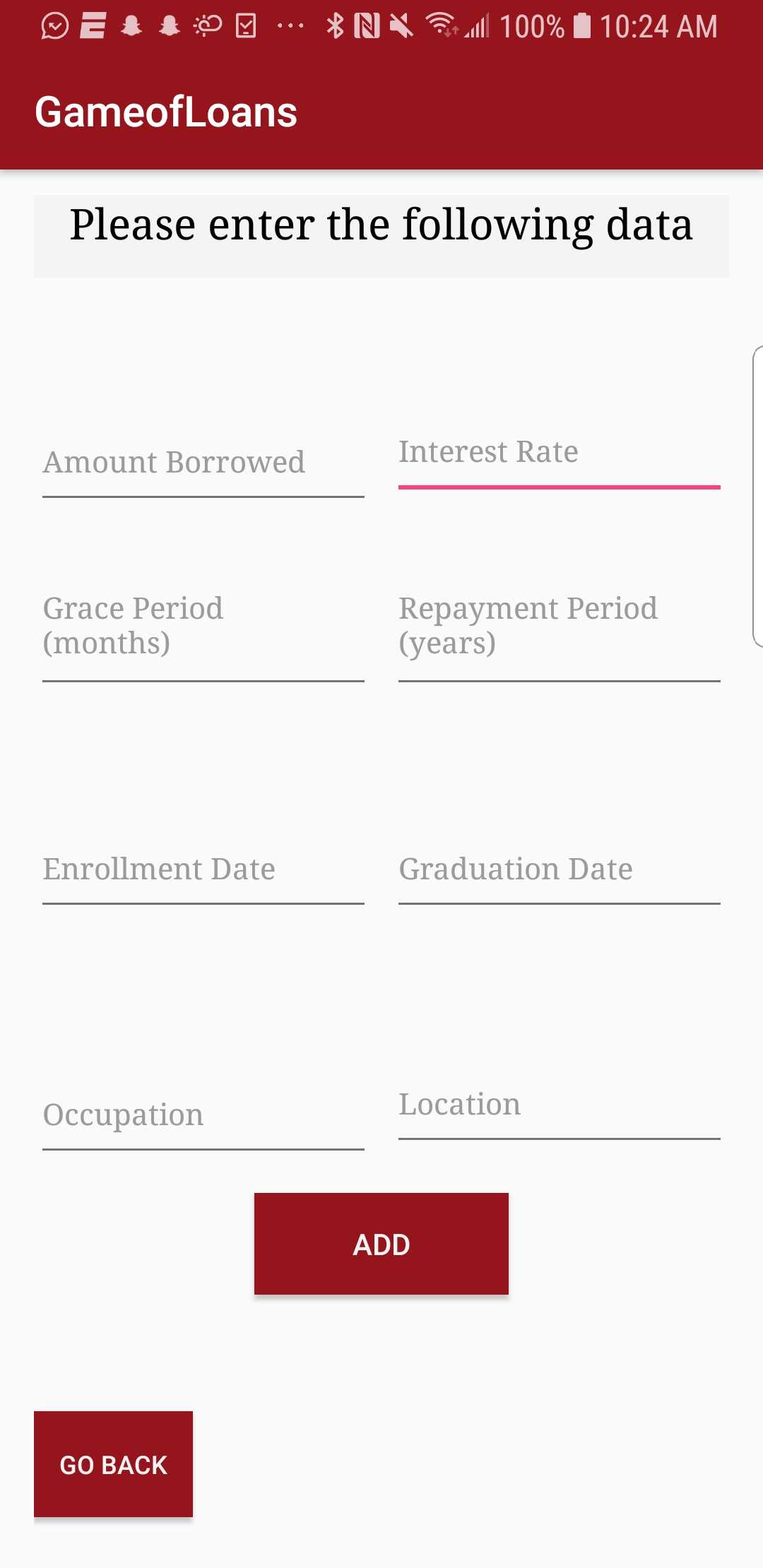Select the Enrollment Date field
This screenshot has height=1568, width=763.
pos(203,870)
